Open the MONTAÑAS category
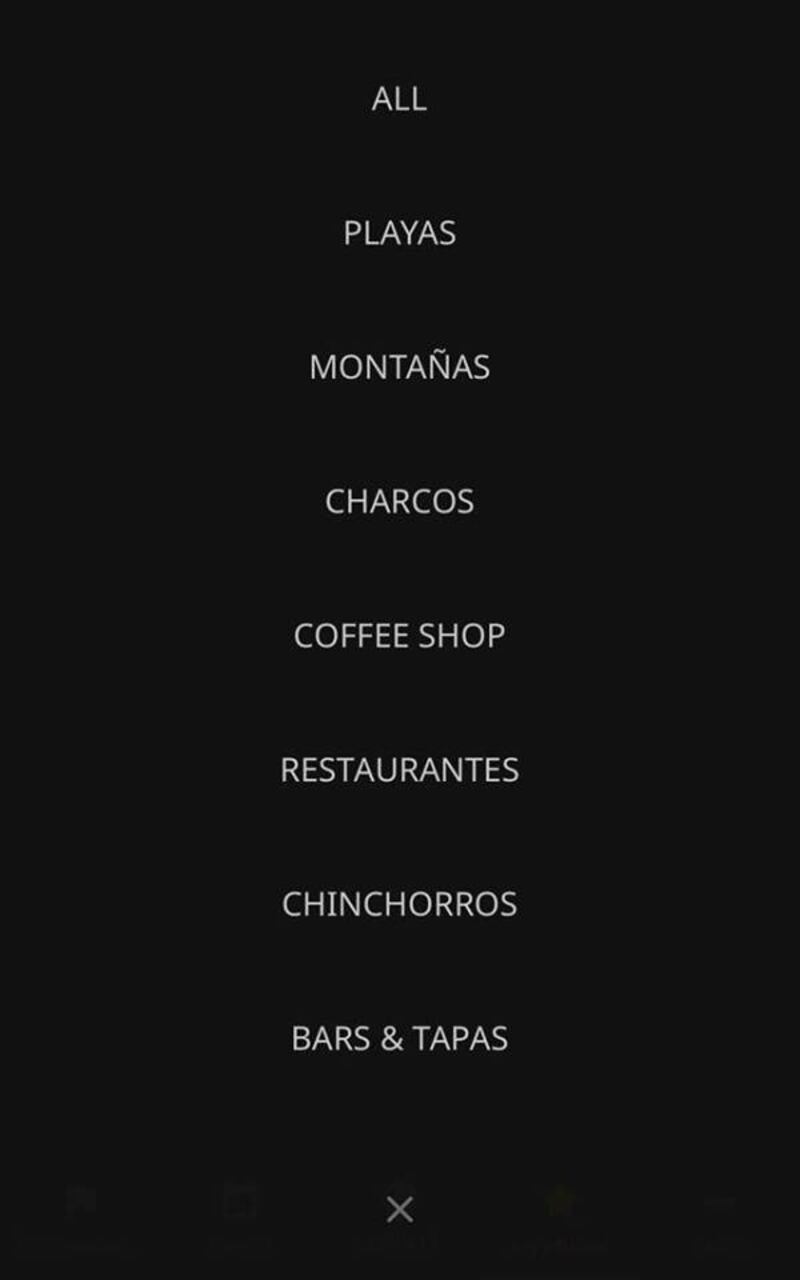This screenshot has width=800, height=1280. (399, 366)
